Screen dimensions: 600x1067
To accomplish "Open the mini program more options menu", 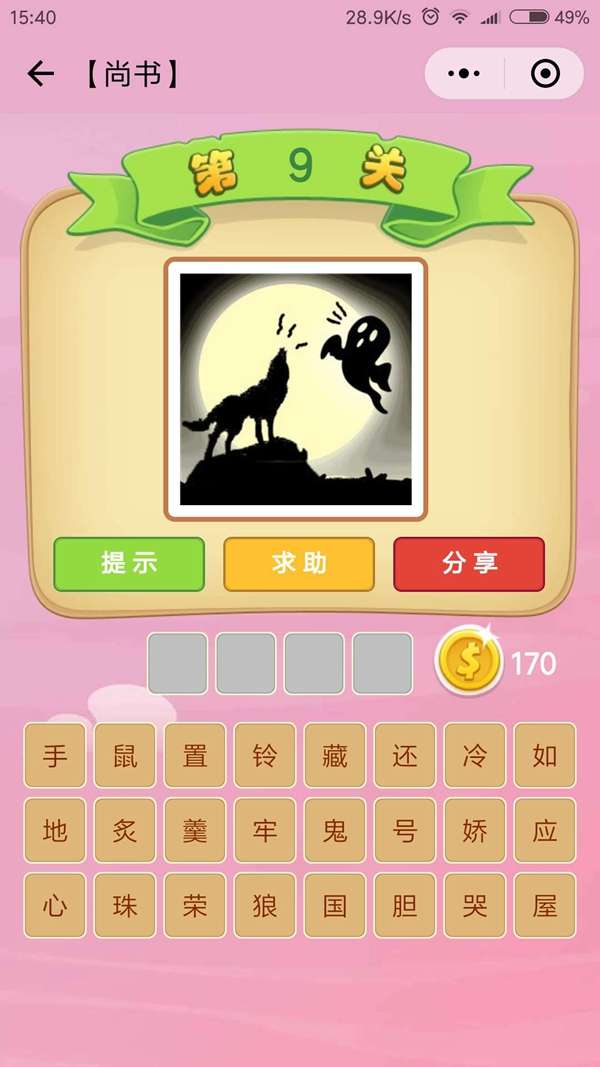I will pos(464,74).
